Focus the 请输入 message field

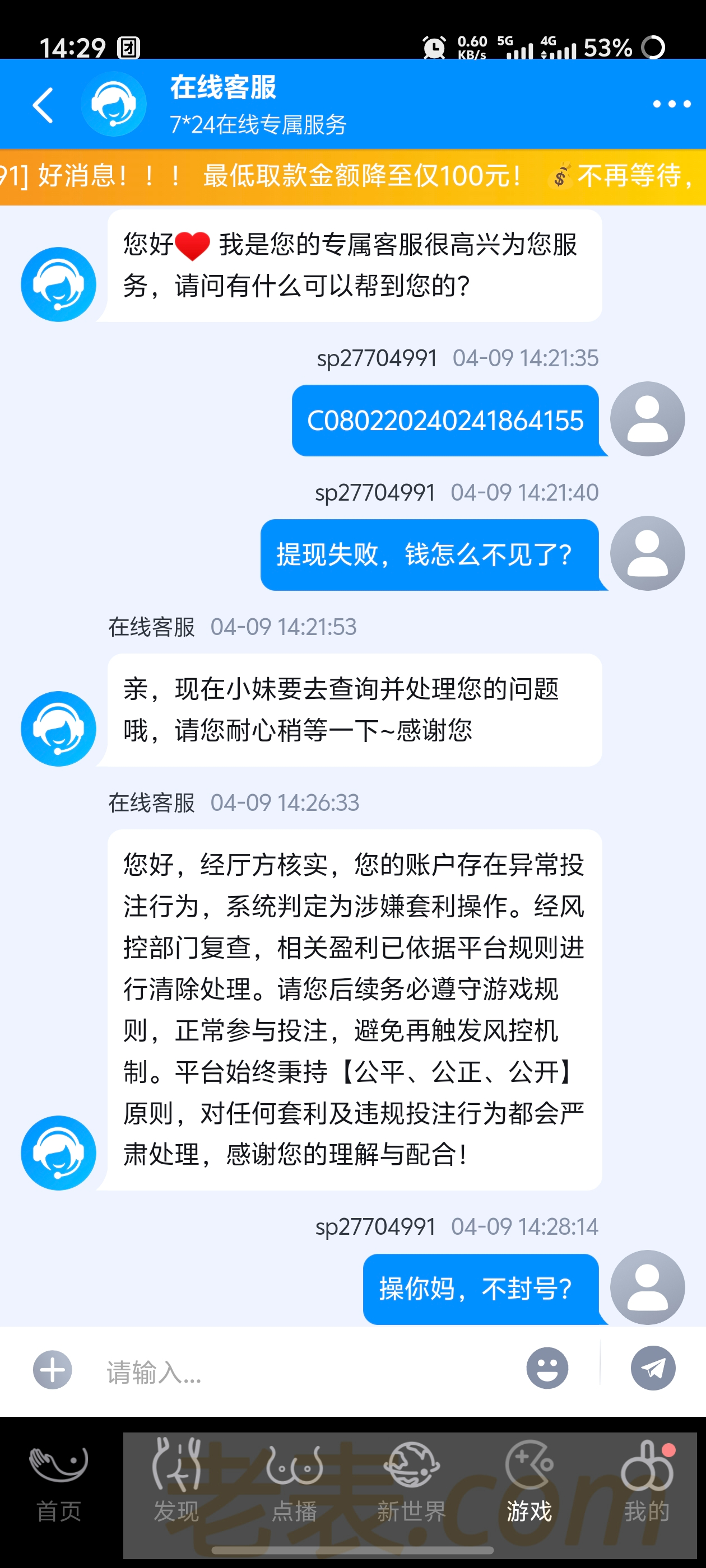point(305,1372)
